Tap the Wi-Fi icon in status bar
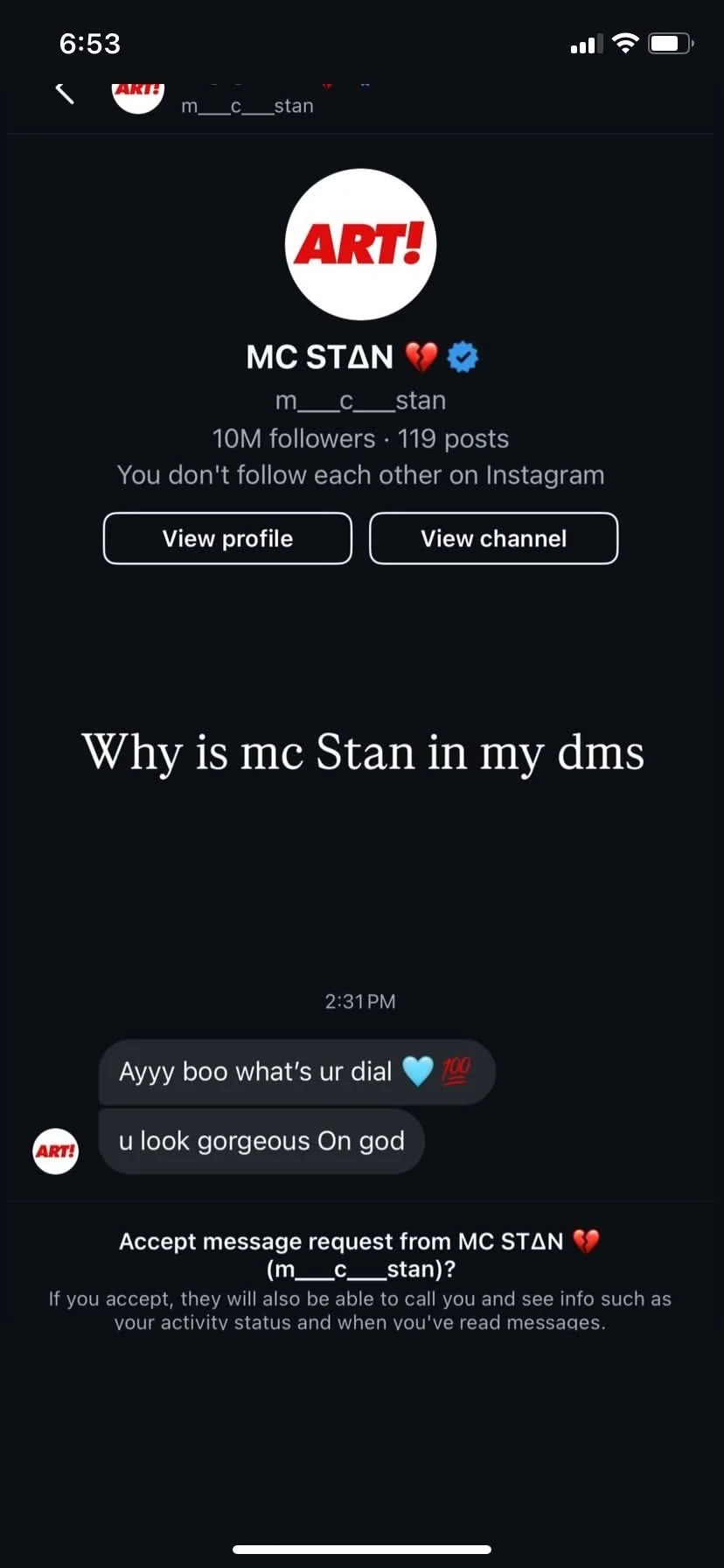This screenshot has width=724, height=1568. coord(625,42)
